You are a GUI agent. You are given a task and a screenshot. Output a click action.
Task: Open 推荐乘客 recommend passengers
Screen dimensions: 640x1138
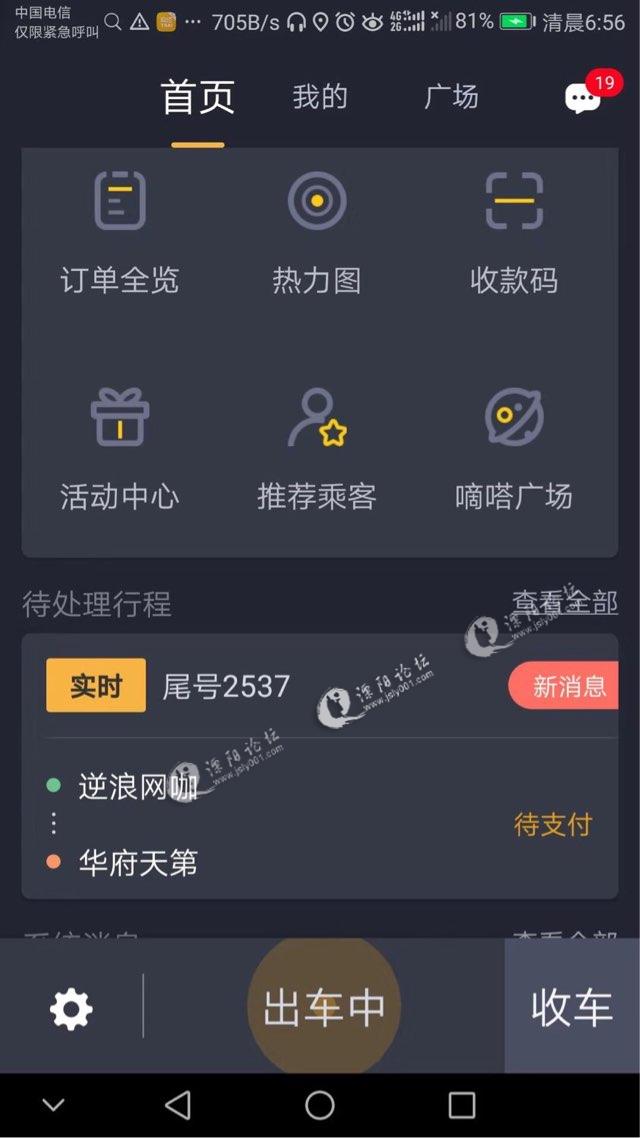click(x=317, y=447)
